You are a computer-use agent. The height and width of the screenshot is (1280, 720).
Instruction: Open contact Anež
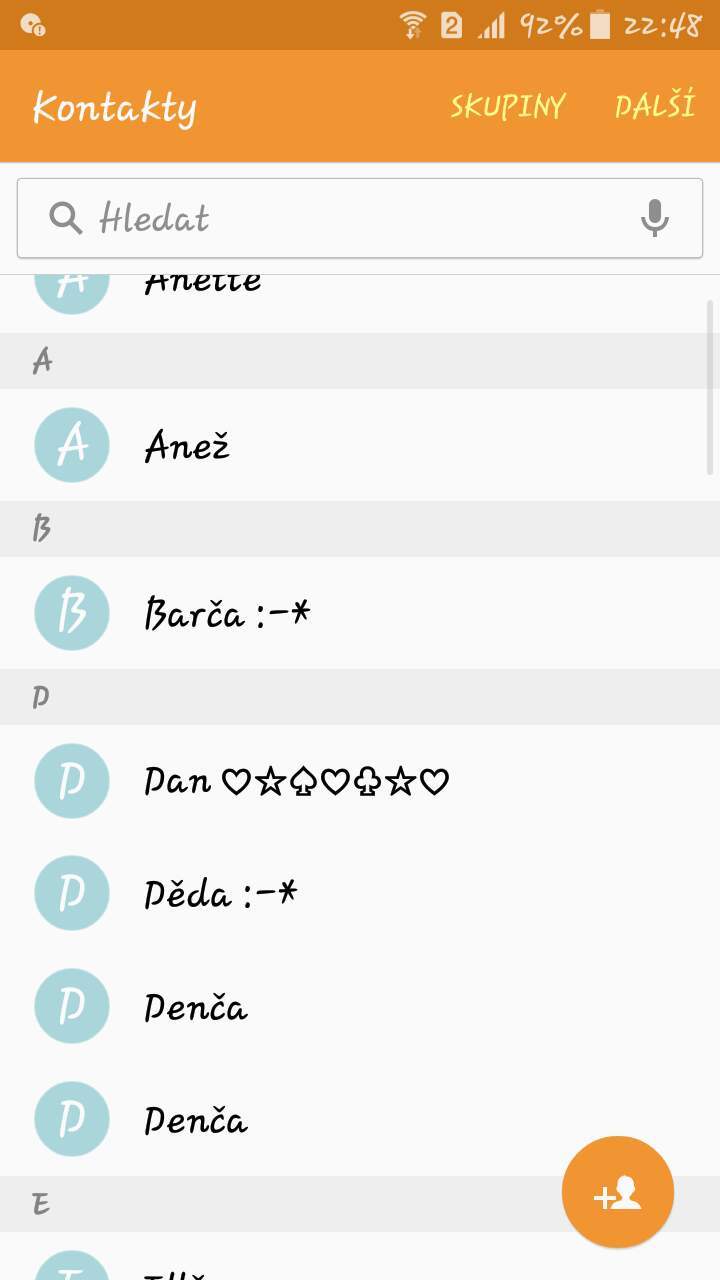360,445
